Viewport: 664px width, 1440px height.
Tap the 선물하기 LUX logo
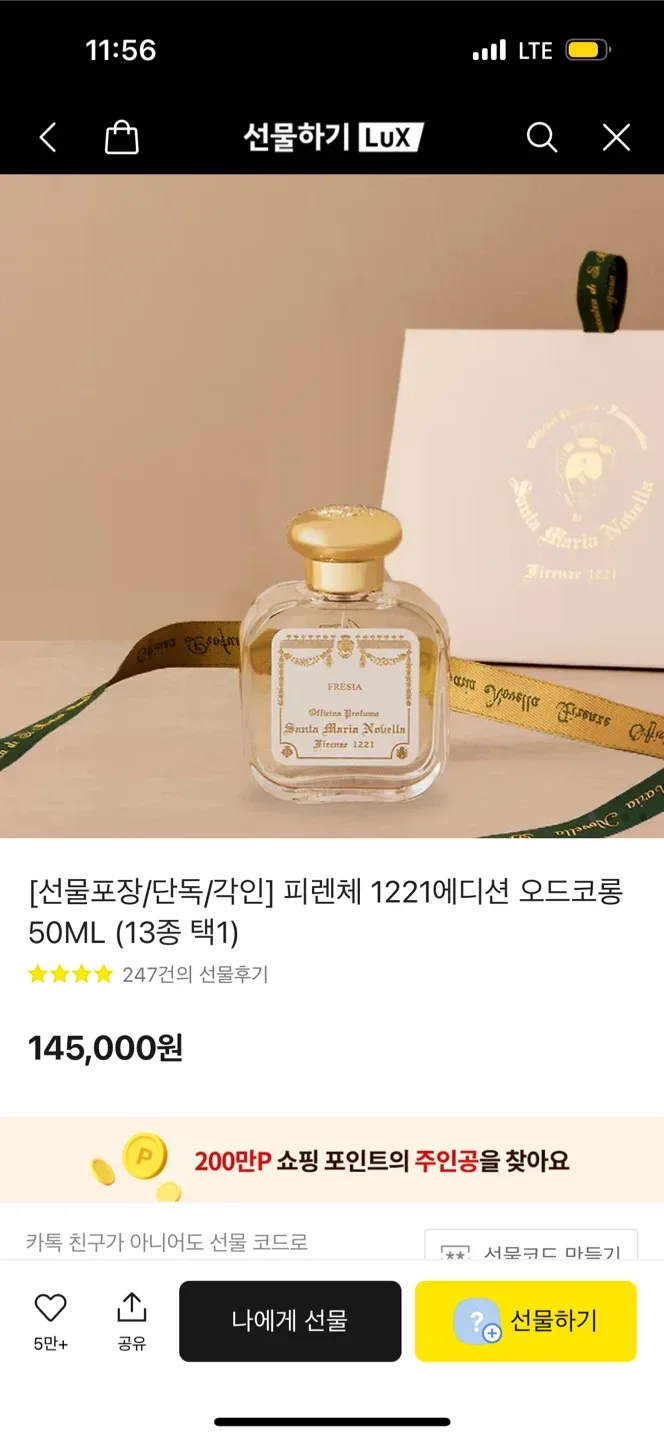click(333, 137)
